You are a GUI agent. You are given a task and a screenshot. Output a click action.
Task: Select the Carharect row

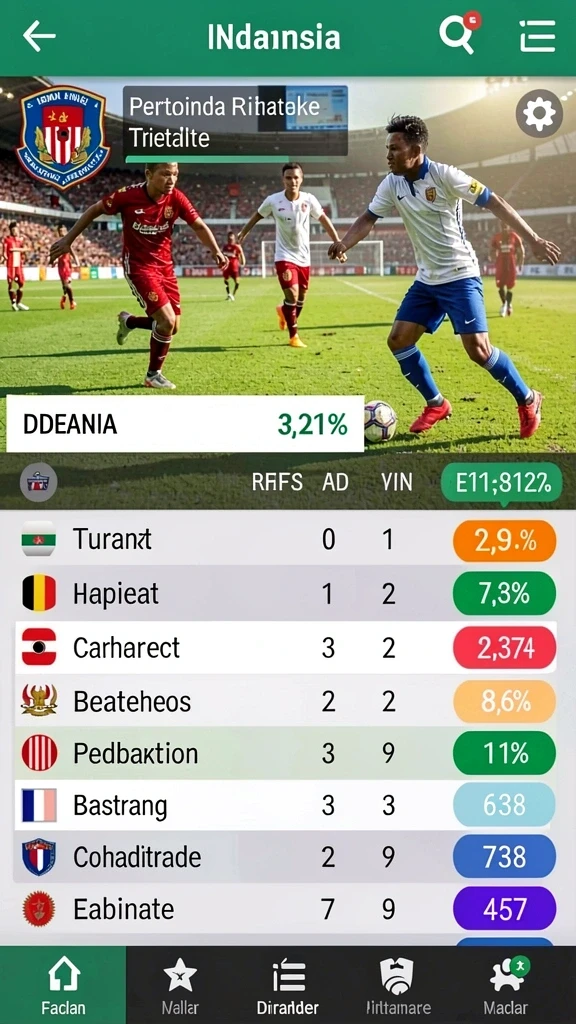[286, 647]
